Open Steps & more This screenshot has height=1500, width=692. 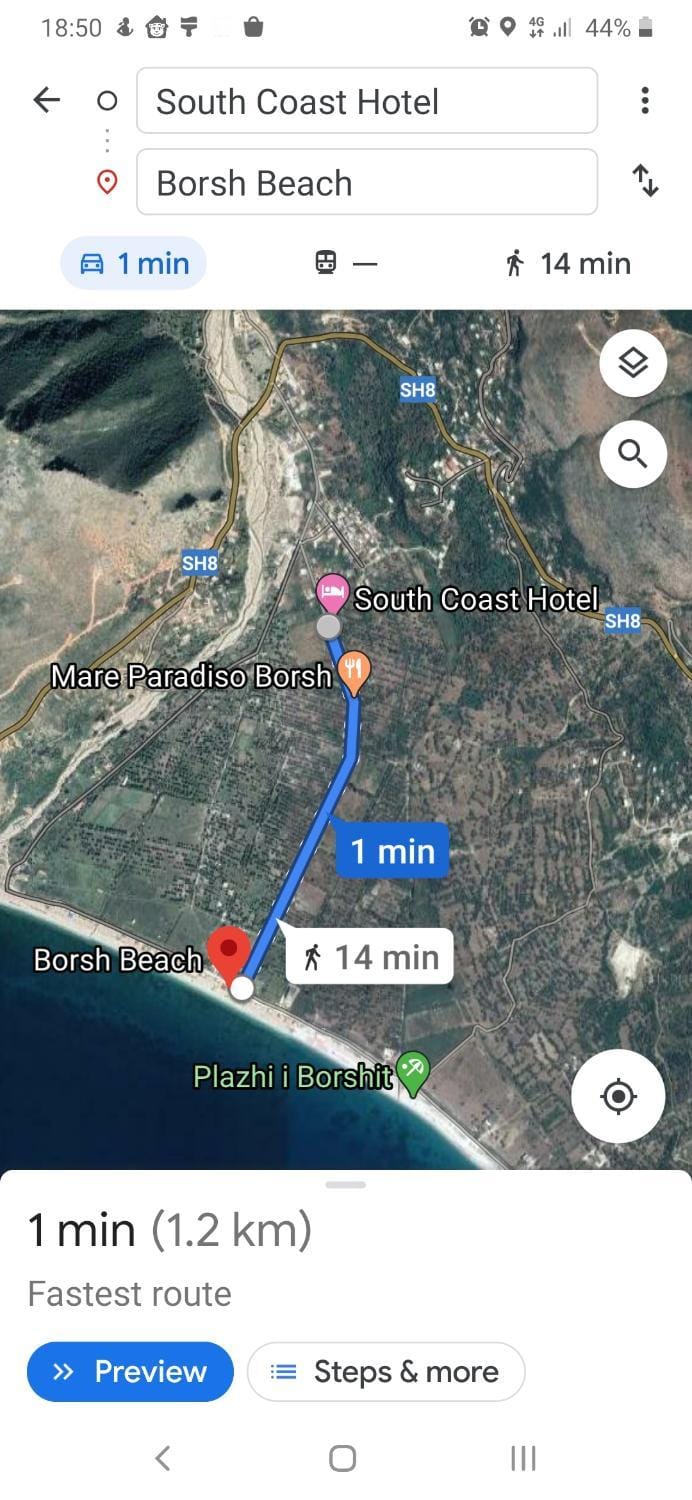pyautogui.click(x=386, y=1372)
